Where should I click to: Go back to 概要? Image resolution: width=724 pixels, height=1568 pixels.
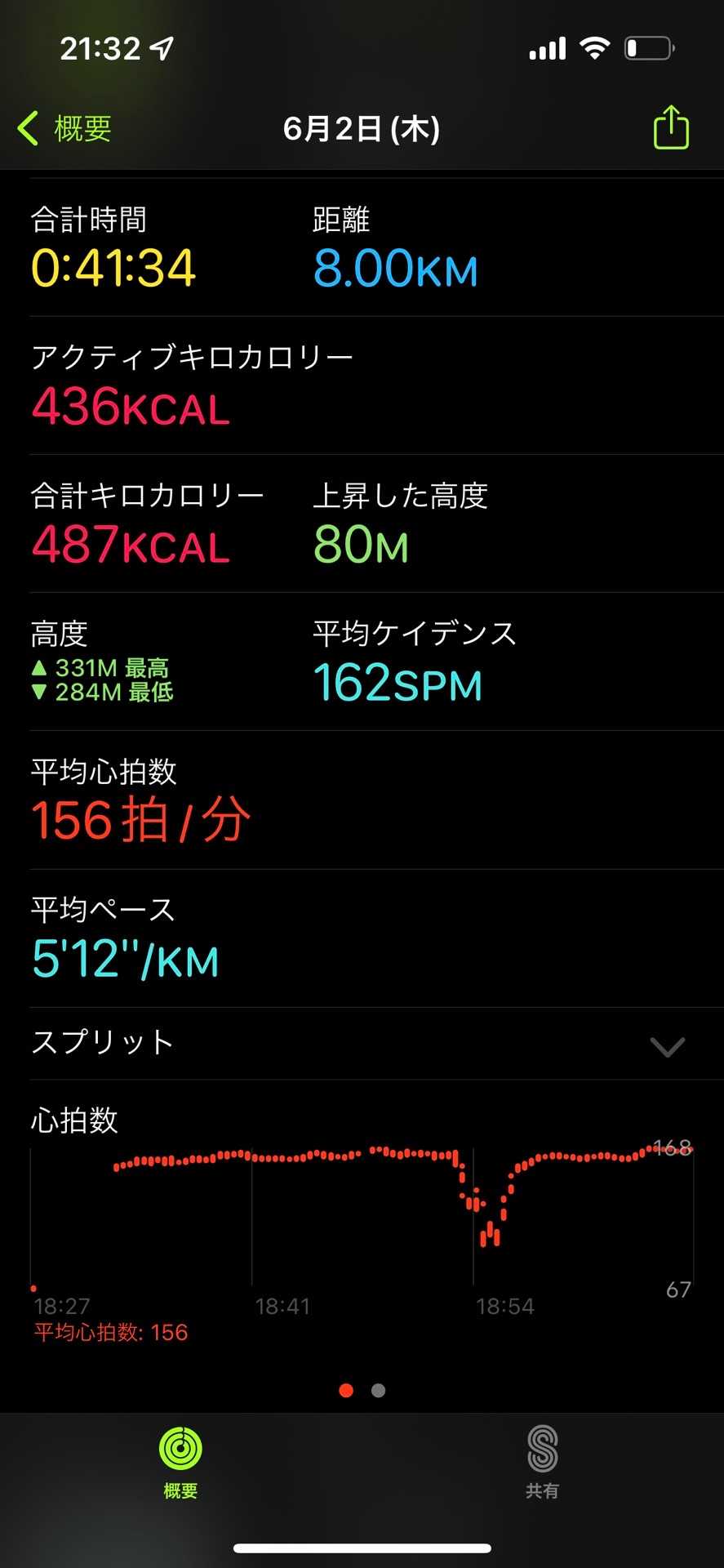[65, 129]
